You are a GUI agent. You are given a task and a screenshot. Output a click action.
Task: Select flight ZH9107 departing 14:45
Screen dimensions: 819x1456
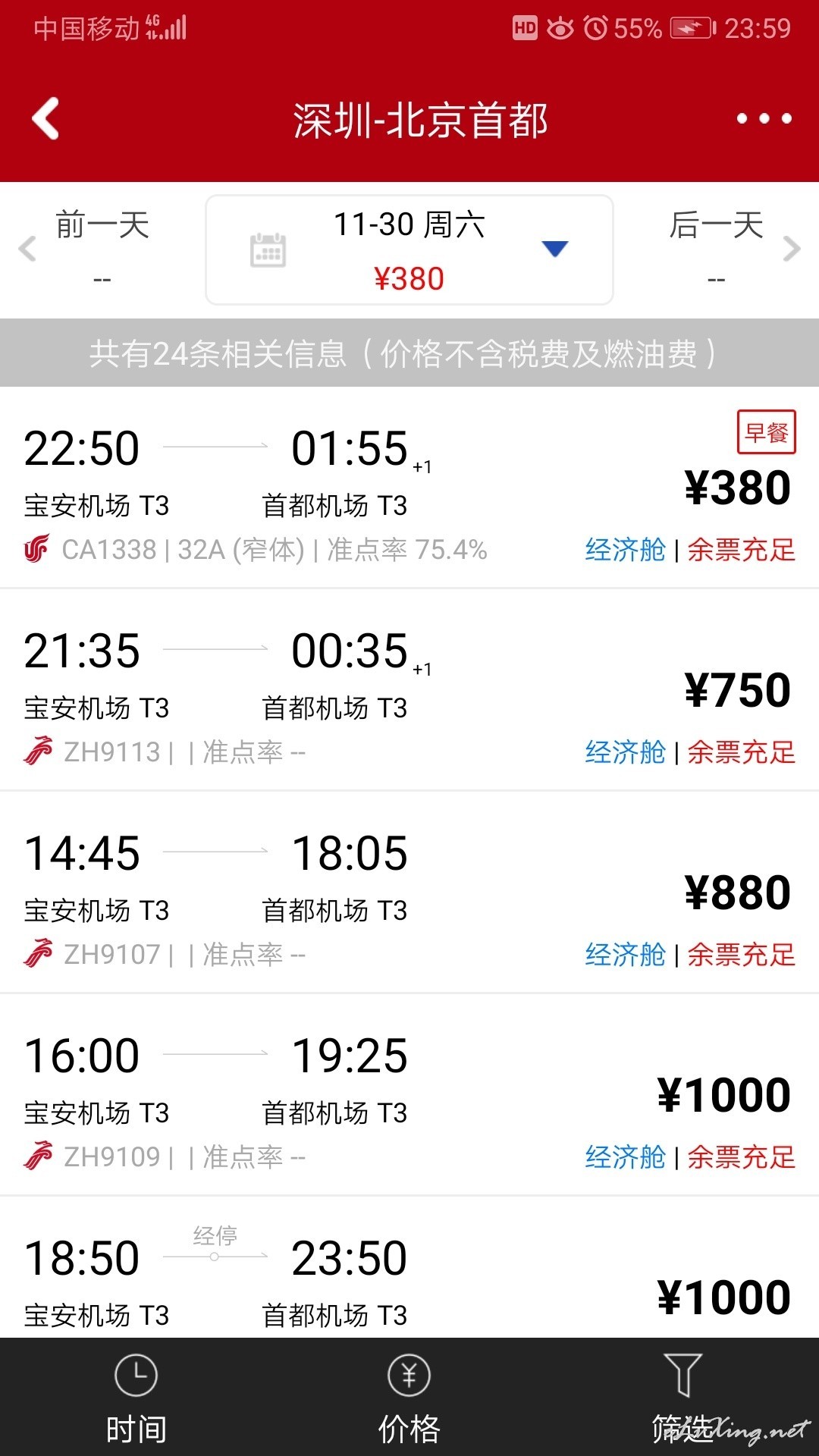pos(409,893)
